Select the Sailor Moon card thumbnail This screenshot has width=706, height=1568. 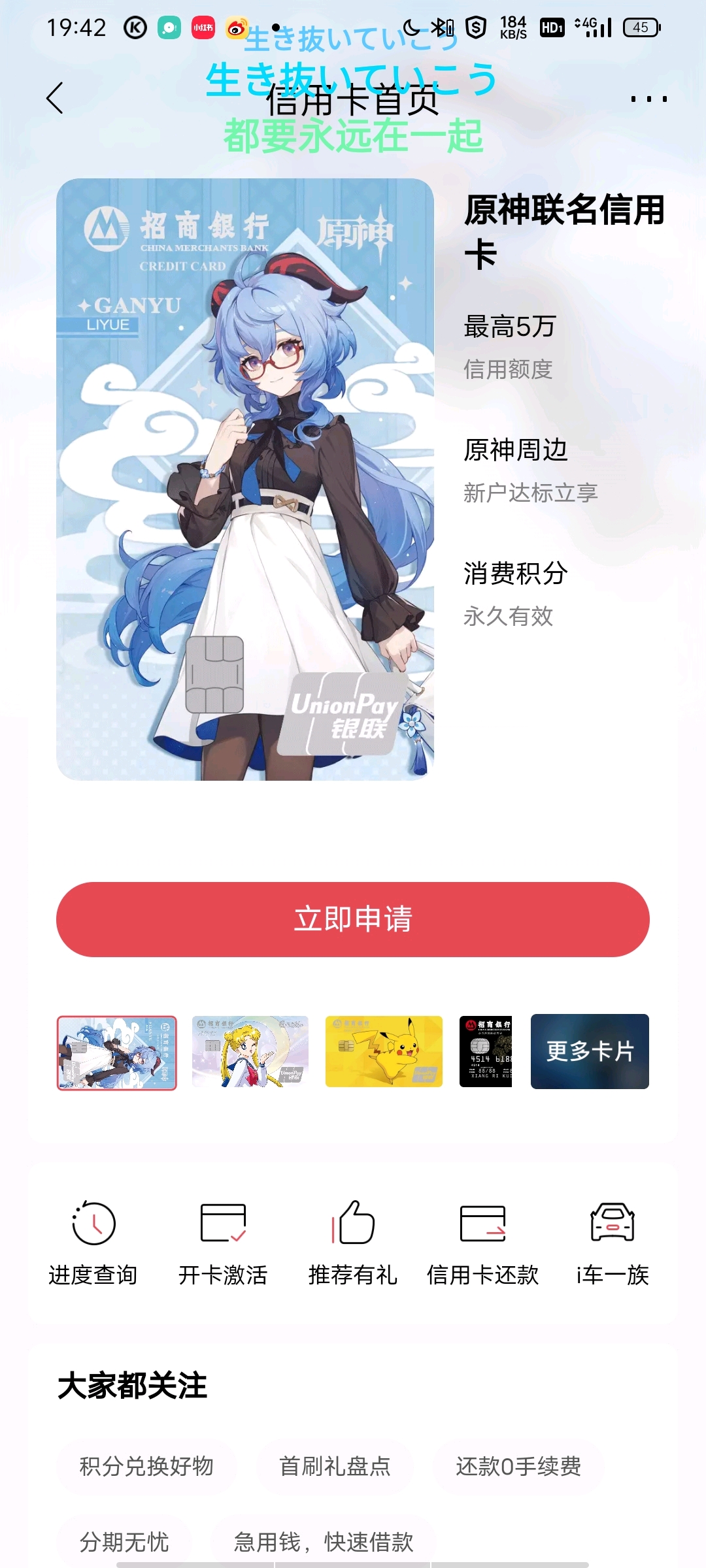(250, 1051)
